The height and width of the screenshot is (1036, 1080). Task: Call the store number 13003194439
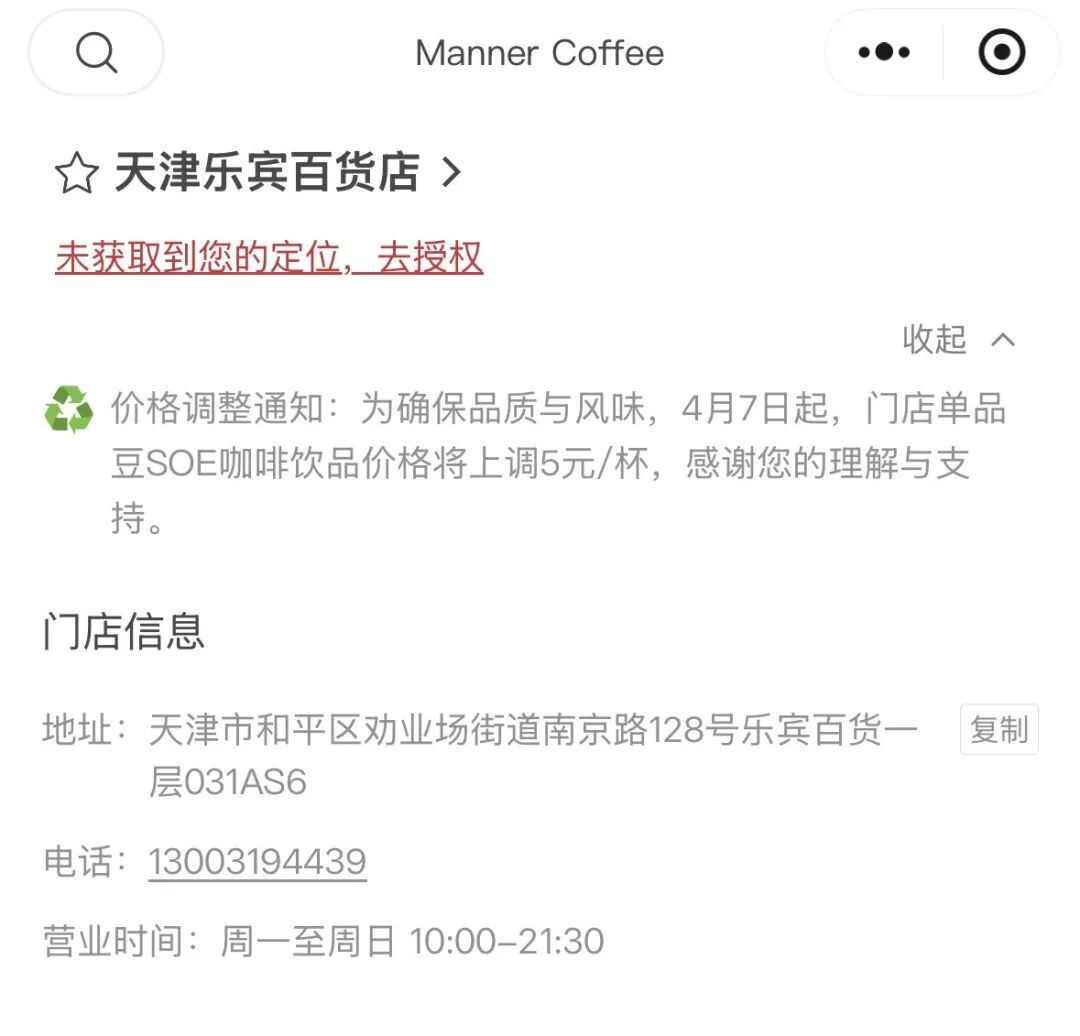[258, 861]
